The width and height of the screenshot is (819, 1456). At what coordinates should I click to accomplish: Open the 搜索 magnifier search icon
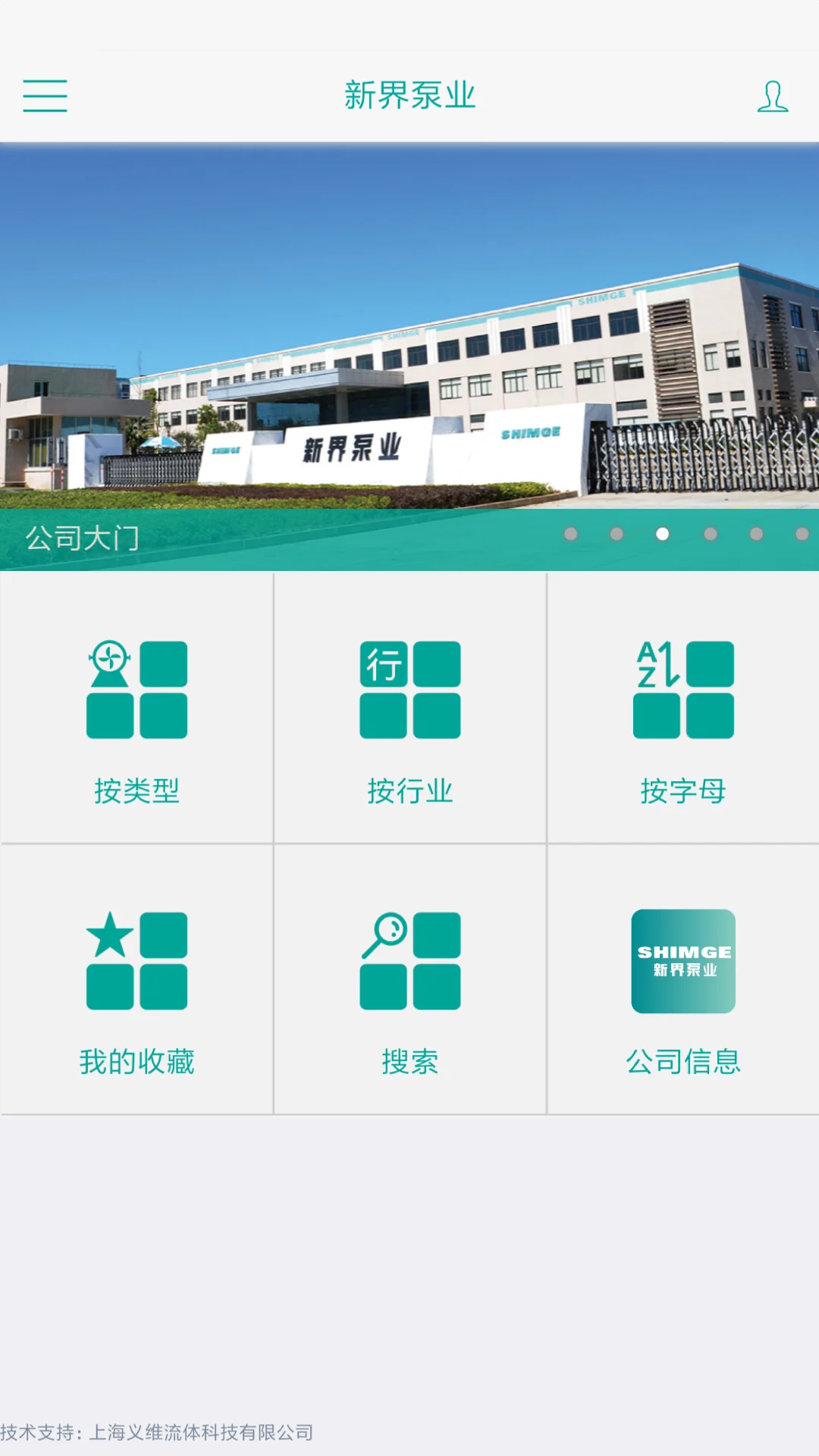(409, 962)
